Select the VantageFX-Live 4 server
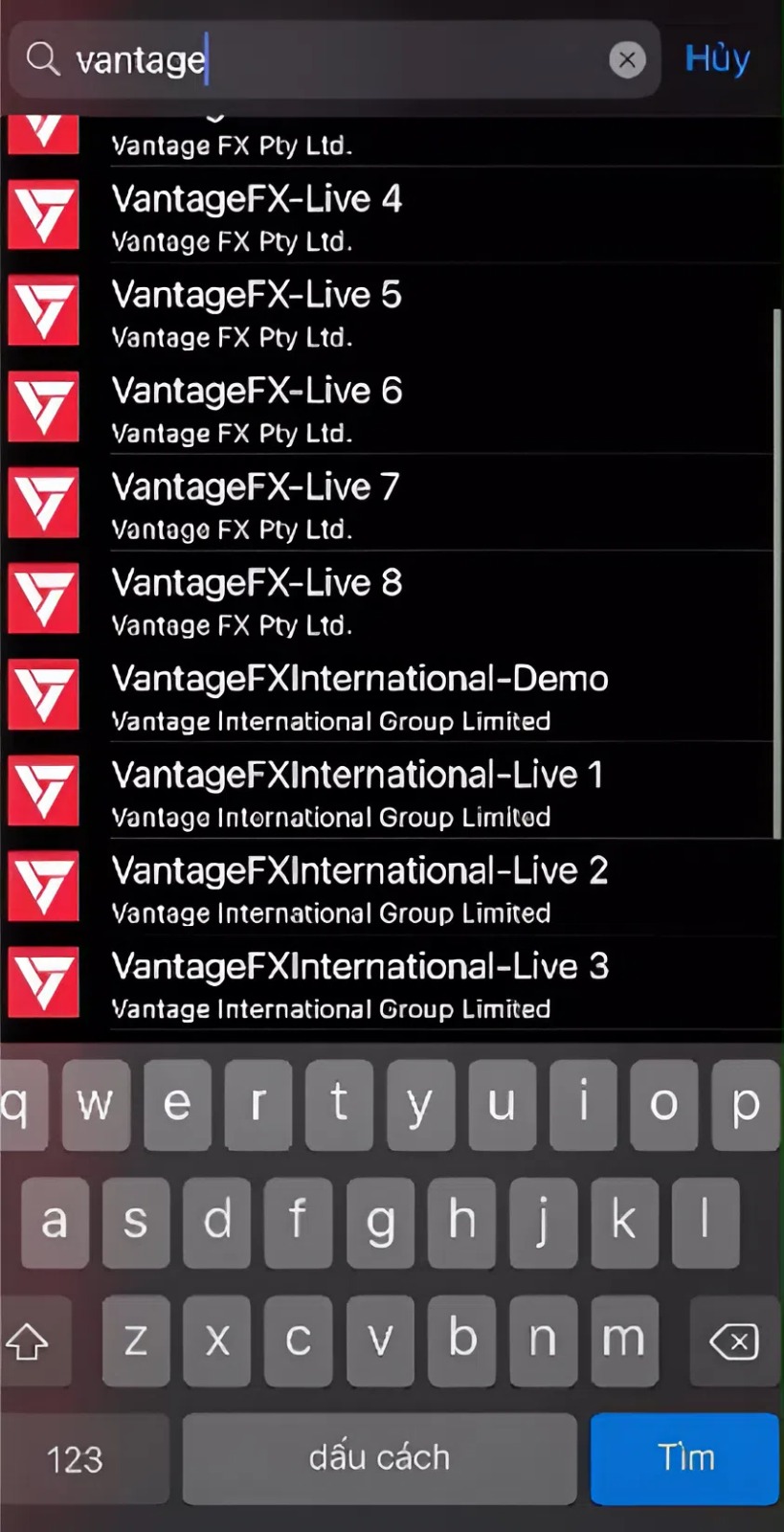 392,216
